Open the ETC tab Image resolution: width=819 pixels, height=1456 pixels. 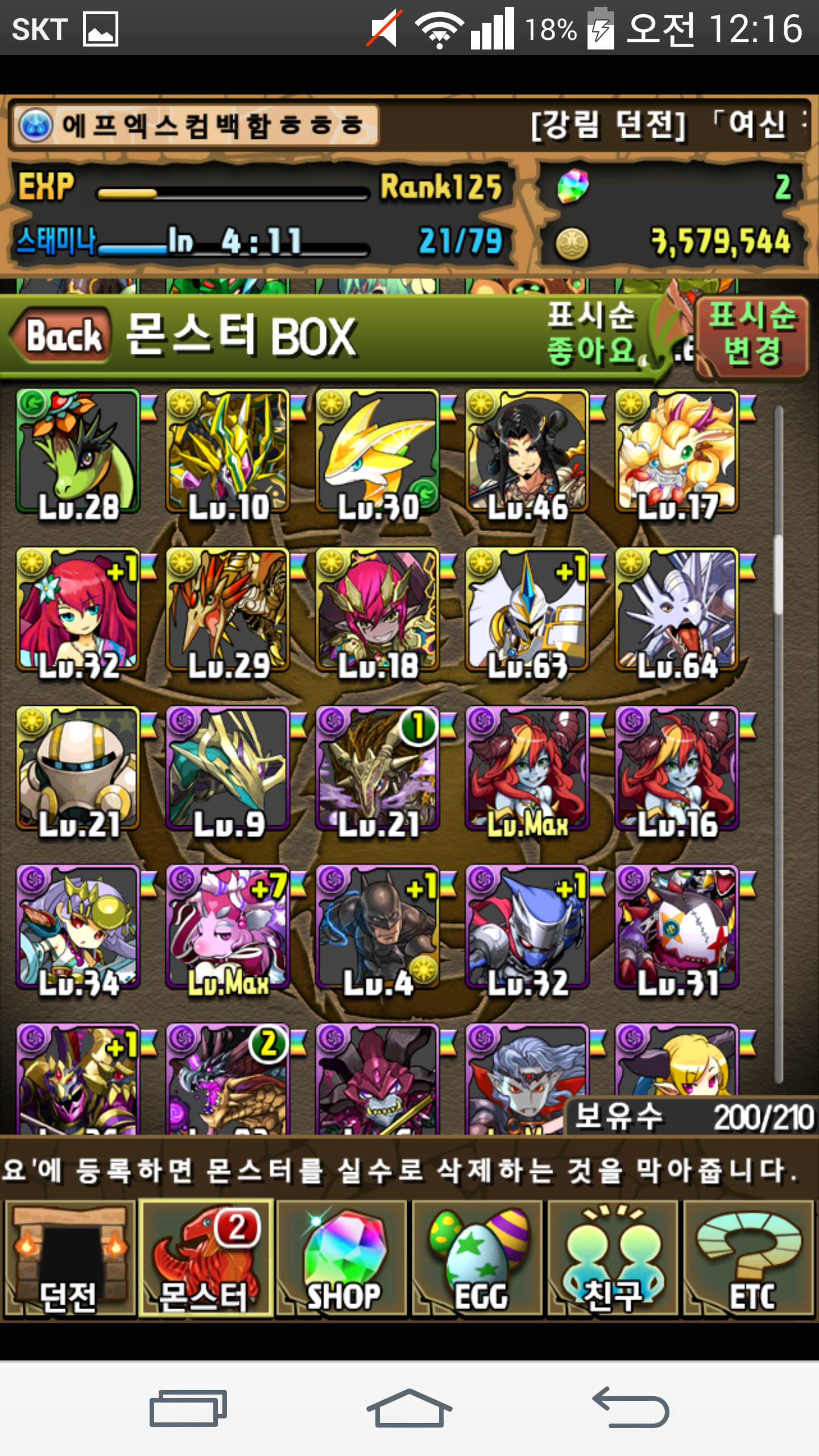tap(750, 1258)
